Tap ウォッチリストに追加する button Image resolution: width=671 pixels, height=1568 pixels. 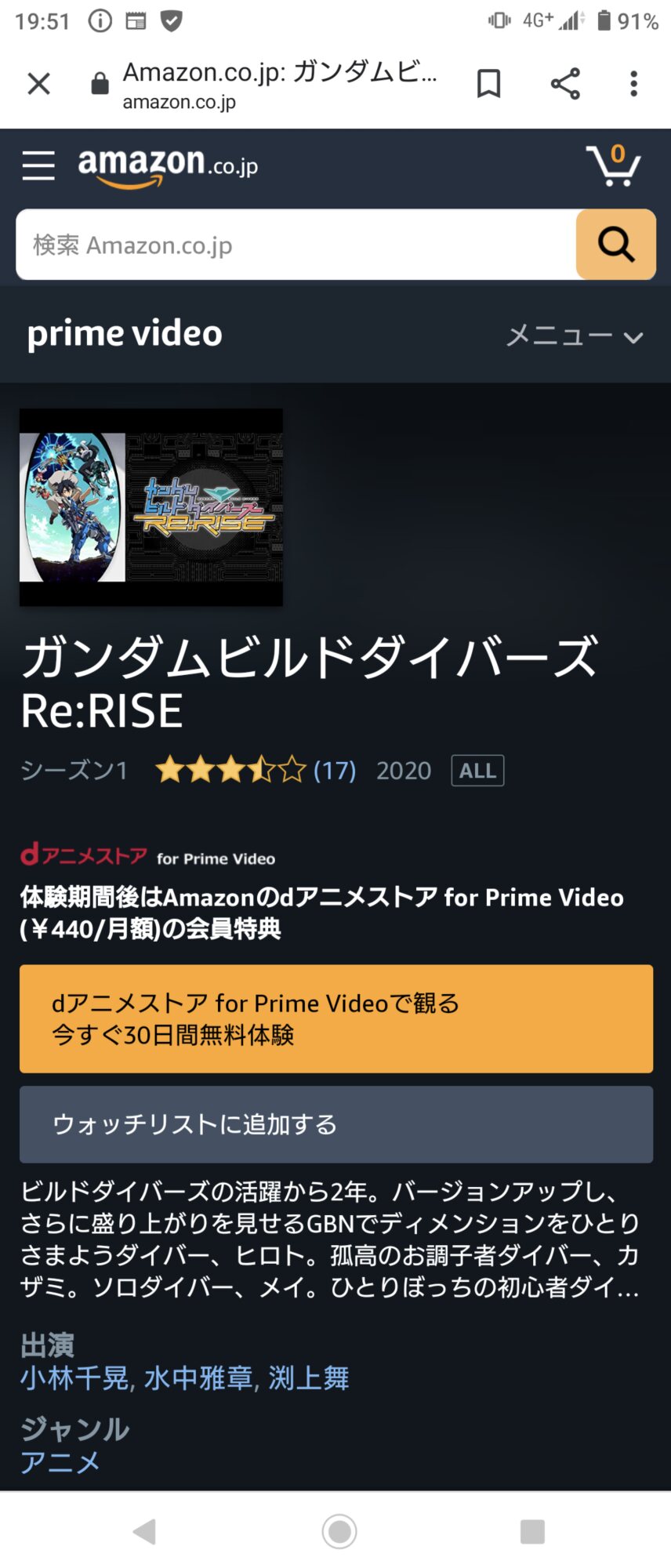click(335, 1124)
